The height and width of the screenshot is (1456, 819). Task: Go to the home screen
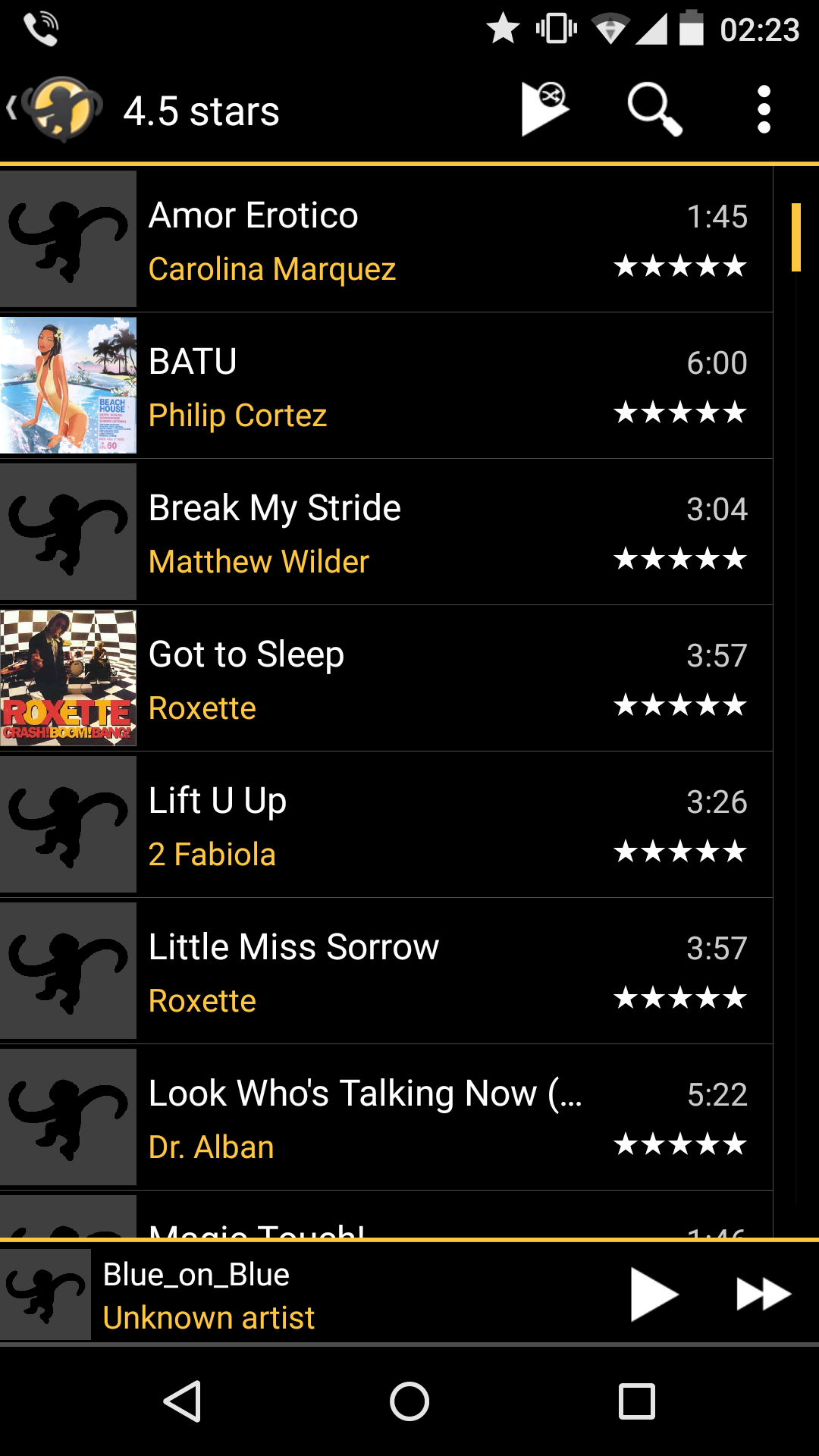click(409, 1401)
